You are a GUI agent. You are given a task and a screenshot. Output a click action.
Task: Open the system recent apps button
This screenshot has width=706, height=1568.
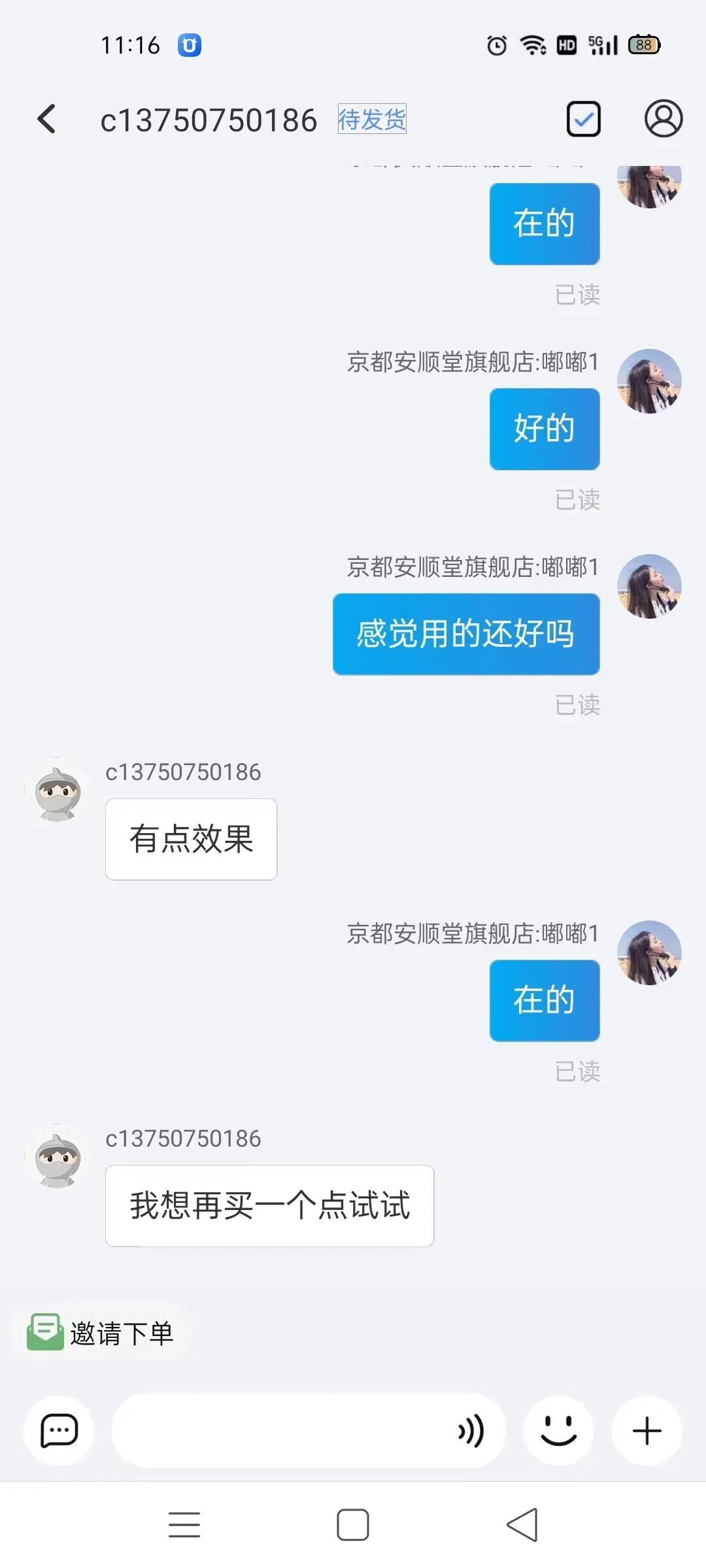[x=184, y=1525]
